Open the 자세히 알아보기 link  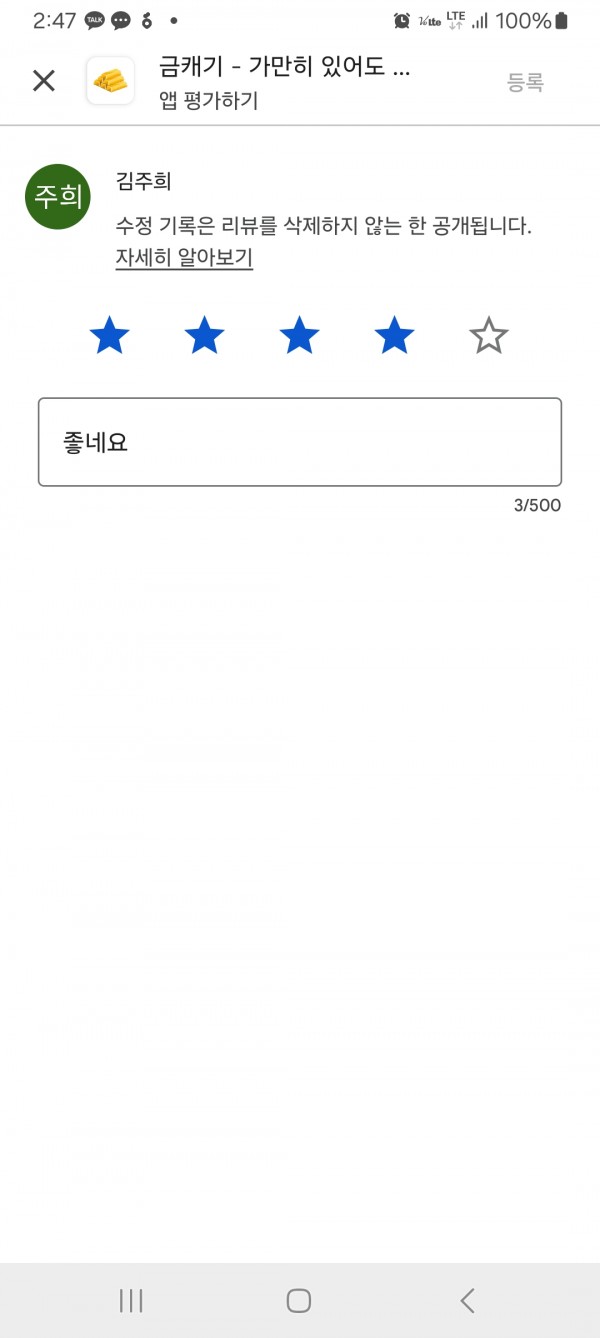click(184, 258)
